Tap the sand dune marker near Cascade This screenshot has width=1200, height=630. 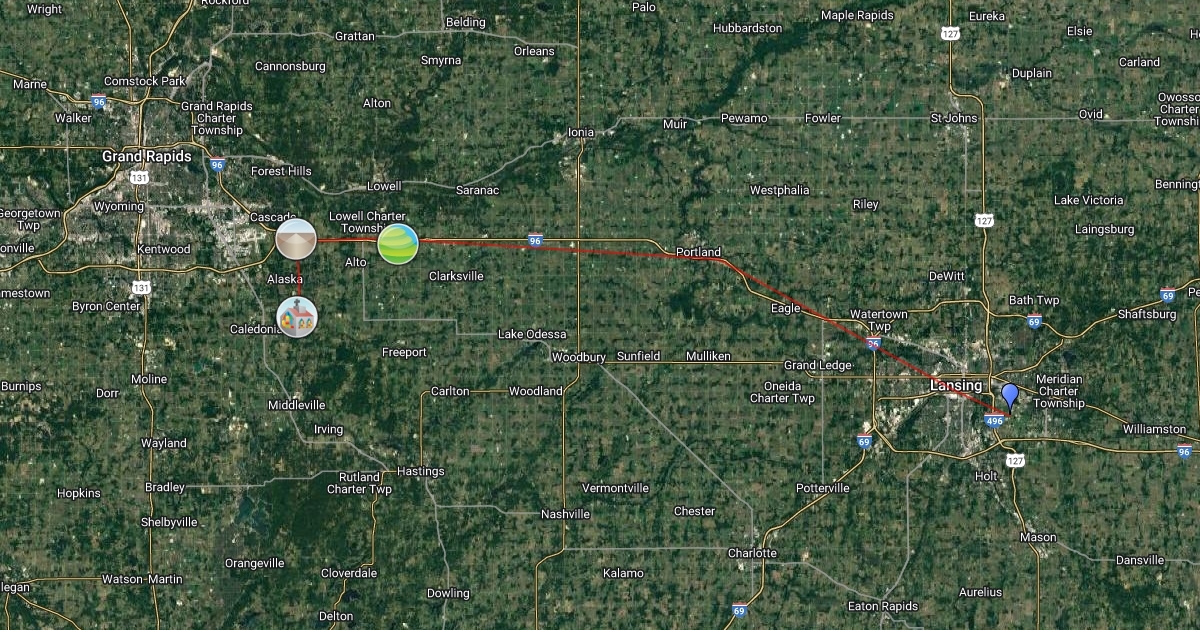tap(296, 240)
